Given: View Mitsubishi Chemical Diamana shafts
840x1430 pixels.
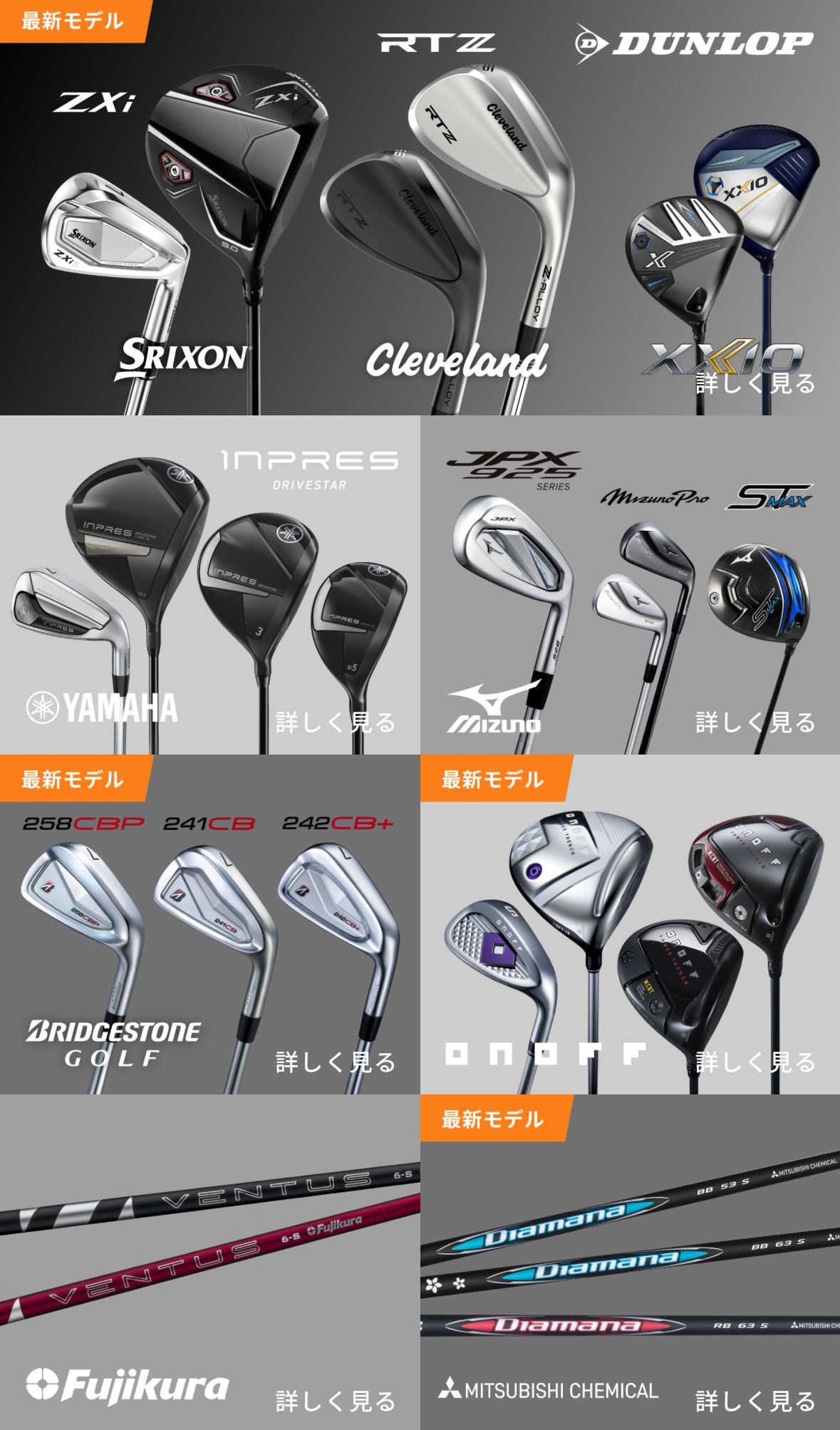Looking at the screenshot, I should click(x=630, y=1263).
